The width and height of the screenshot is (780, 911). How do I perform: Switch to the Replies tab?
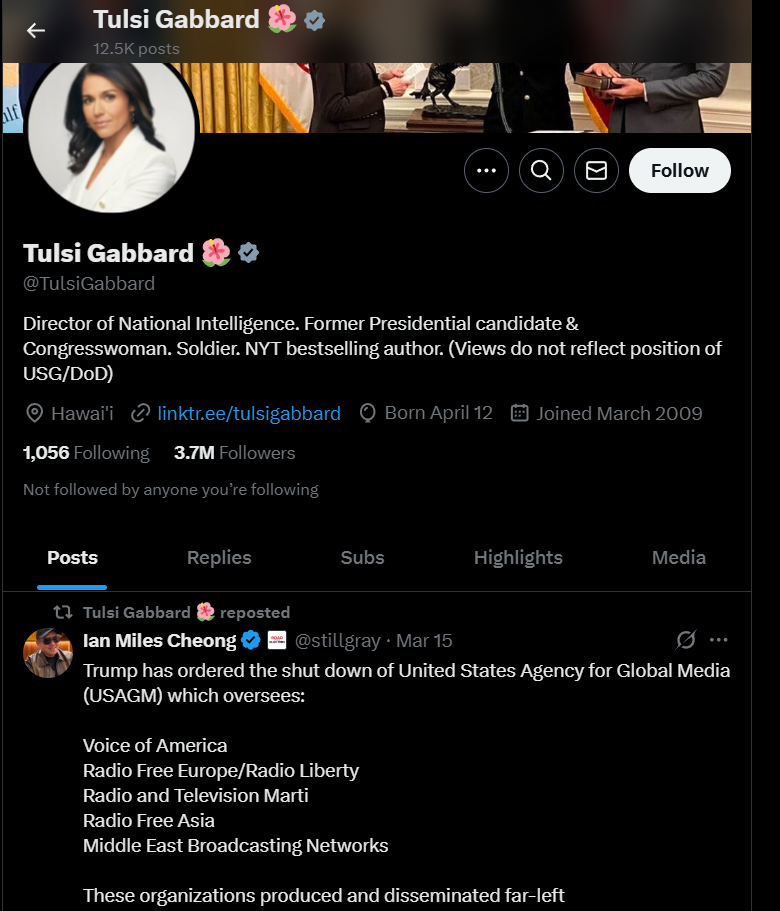pos(219,558)
